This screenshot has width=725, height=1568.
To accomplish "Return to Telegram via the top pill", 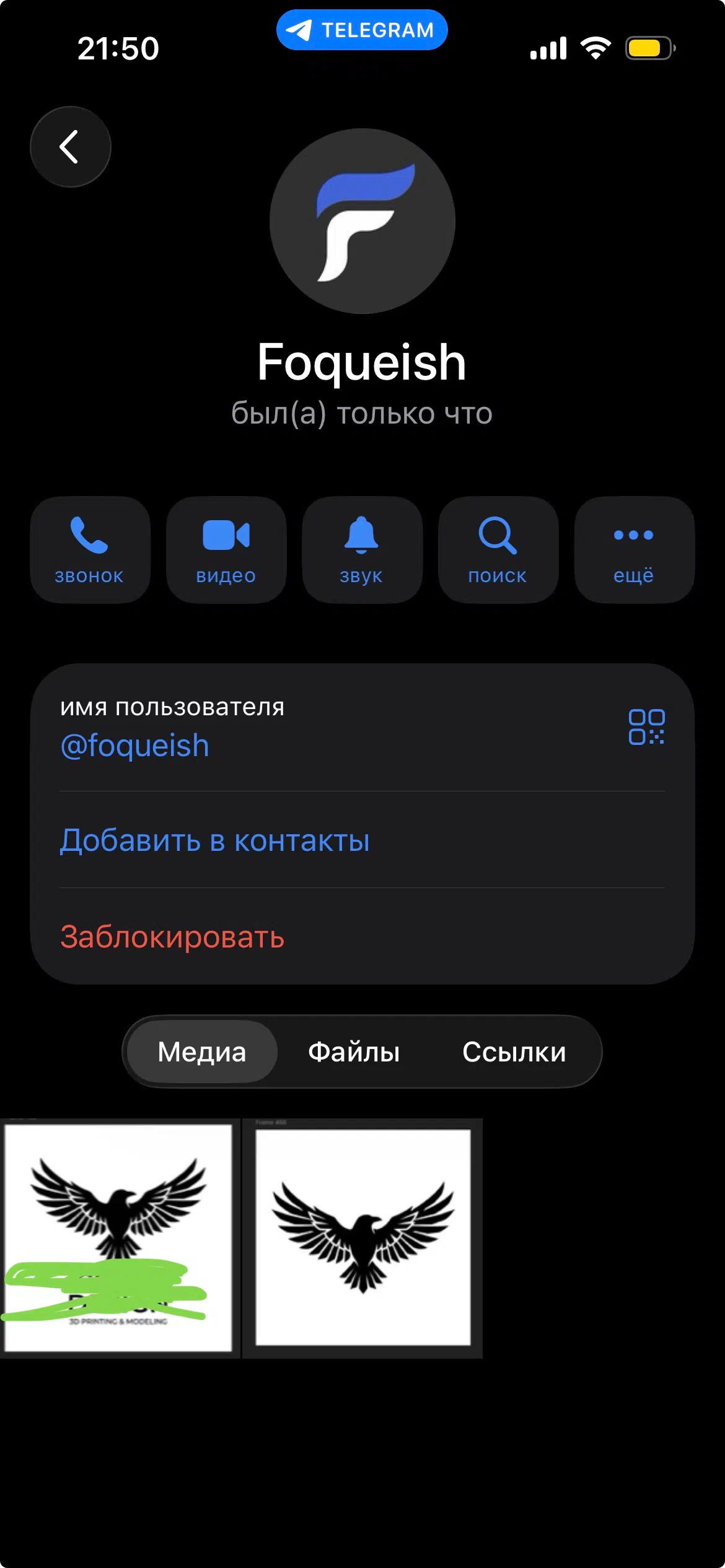I will [362, 30].
